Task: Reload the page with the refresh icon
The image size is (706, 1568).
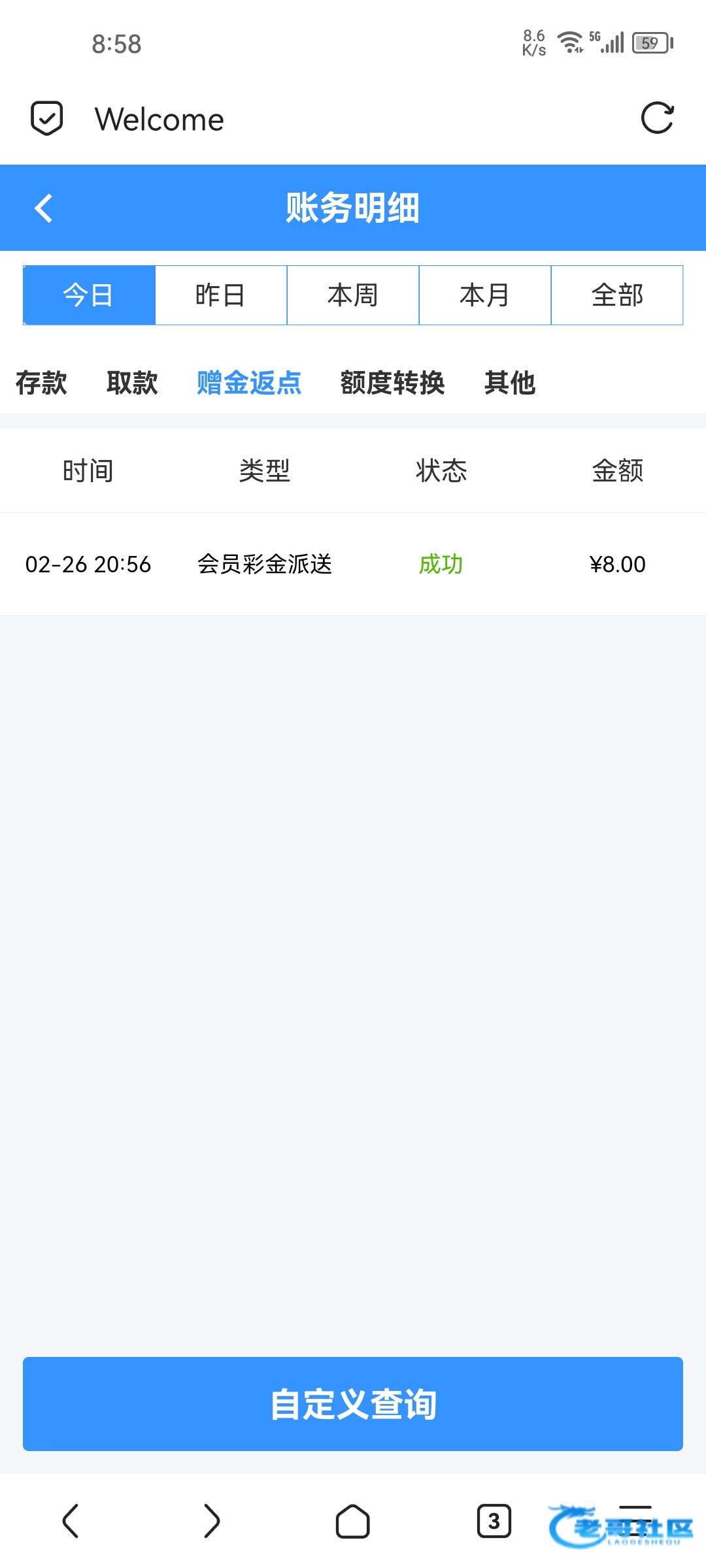Action: (656, 118)
